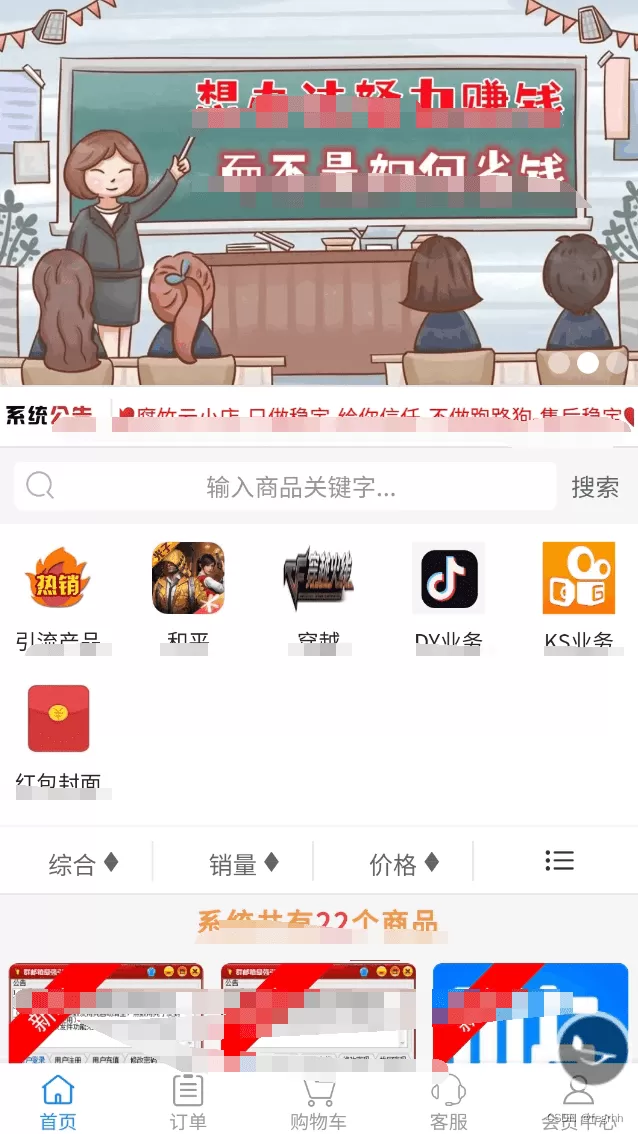This screenshot has width=638, height=1134.
Task: Tap the floating round button
Action: 593,1049
